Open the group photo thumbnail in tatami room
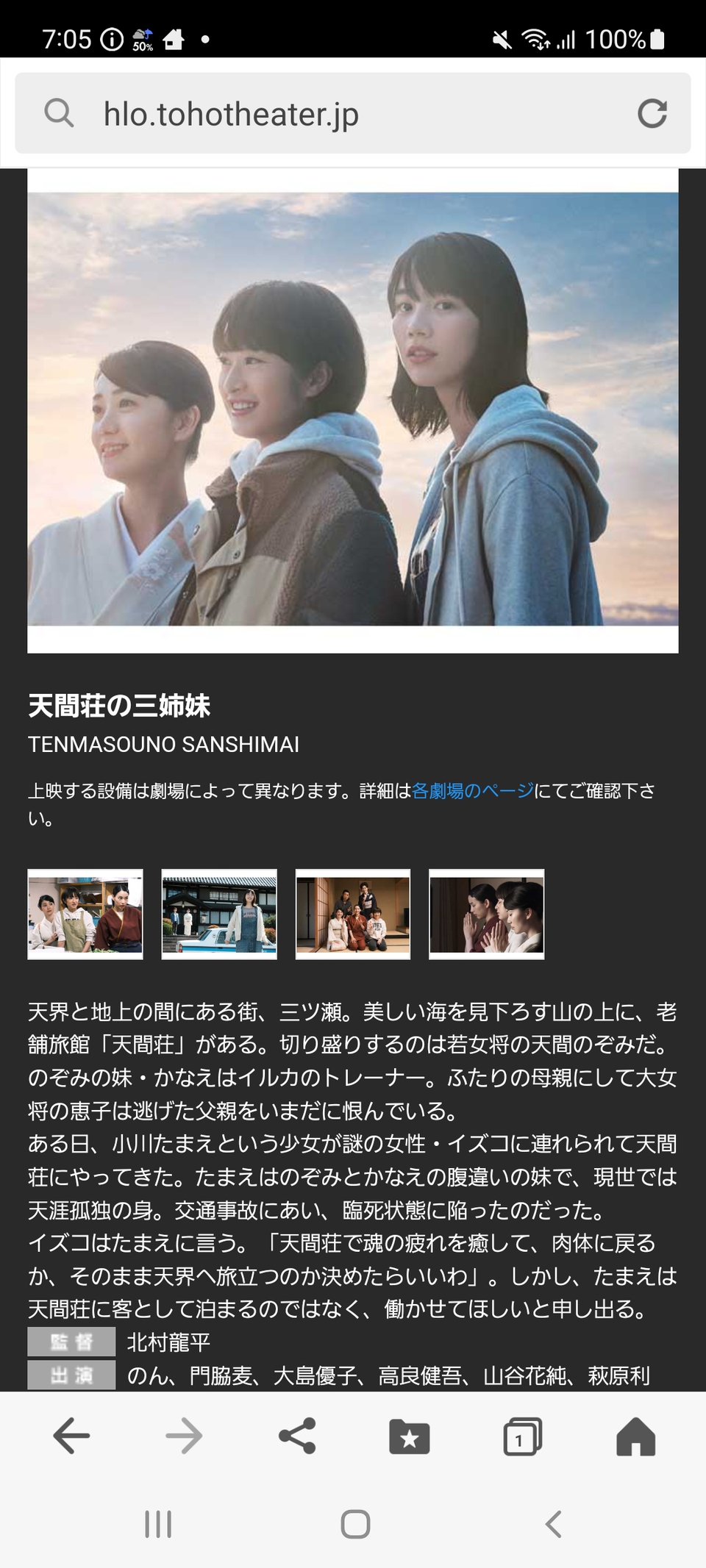Viewport: 706px width, 1568px height. click(353, 914)
